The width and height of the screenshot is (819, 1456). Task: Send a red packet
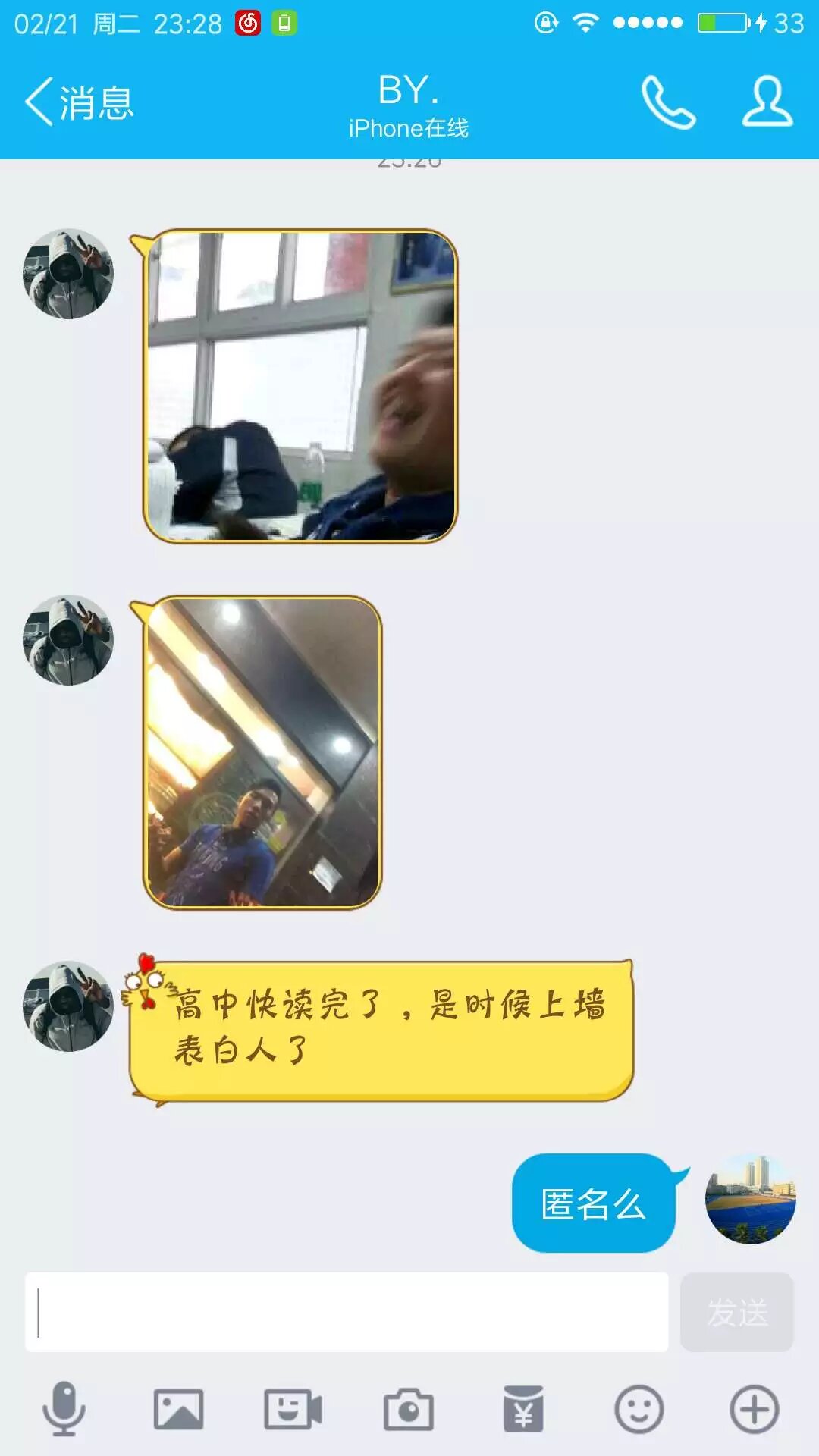(x=523, y=1409)
